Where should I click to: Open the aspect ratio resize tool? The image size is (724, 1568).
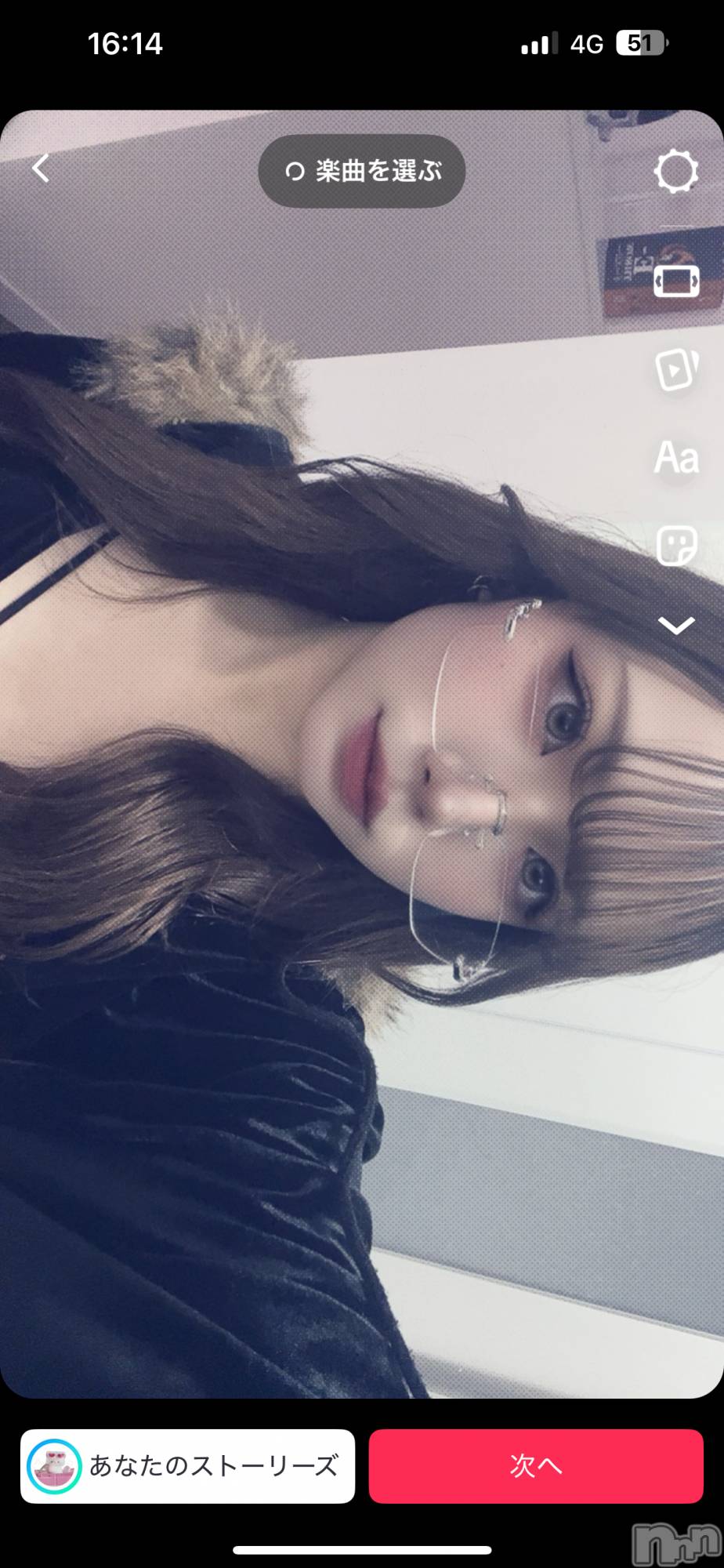[676, 281]
